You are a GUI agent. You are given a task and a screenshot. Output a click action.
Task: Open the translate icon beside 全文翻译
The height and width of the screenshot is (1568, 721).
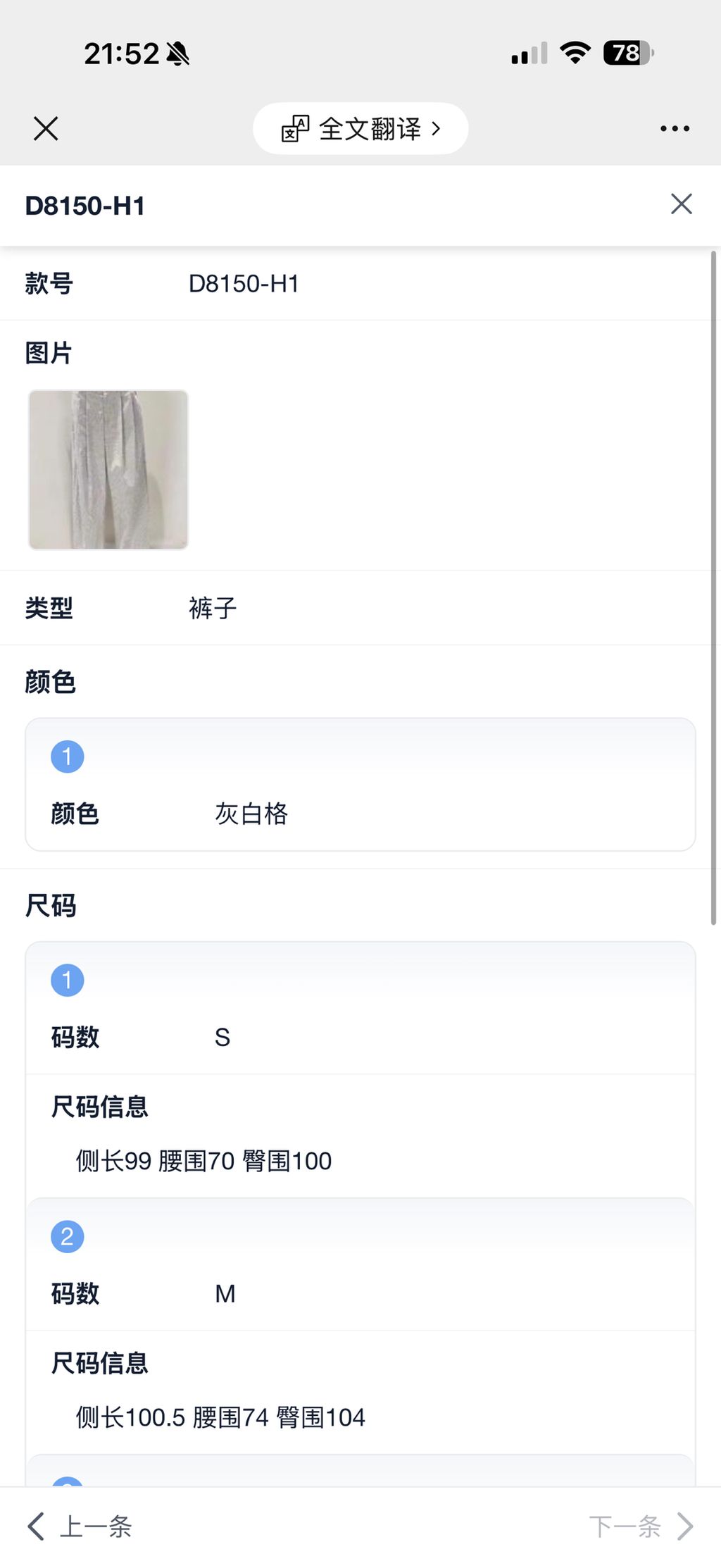tap(296, 128)
